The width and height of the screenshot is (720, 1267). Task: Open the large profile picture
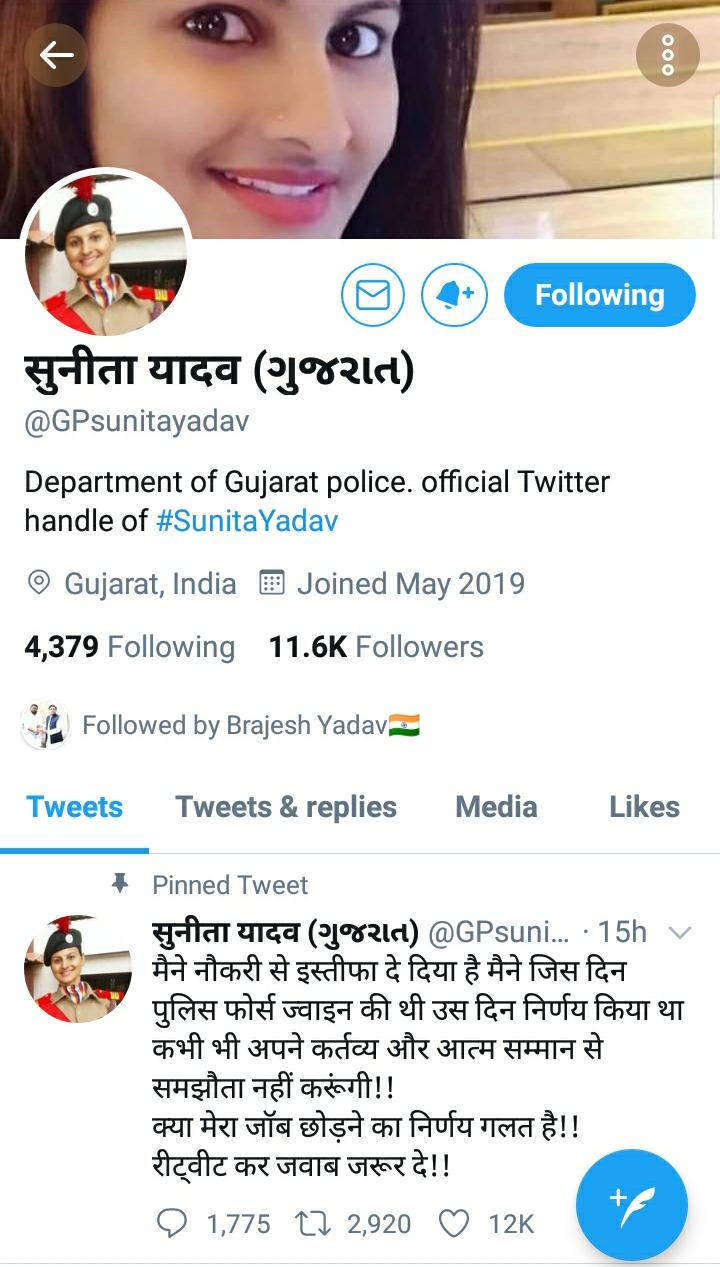click(x=106, y=256)
